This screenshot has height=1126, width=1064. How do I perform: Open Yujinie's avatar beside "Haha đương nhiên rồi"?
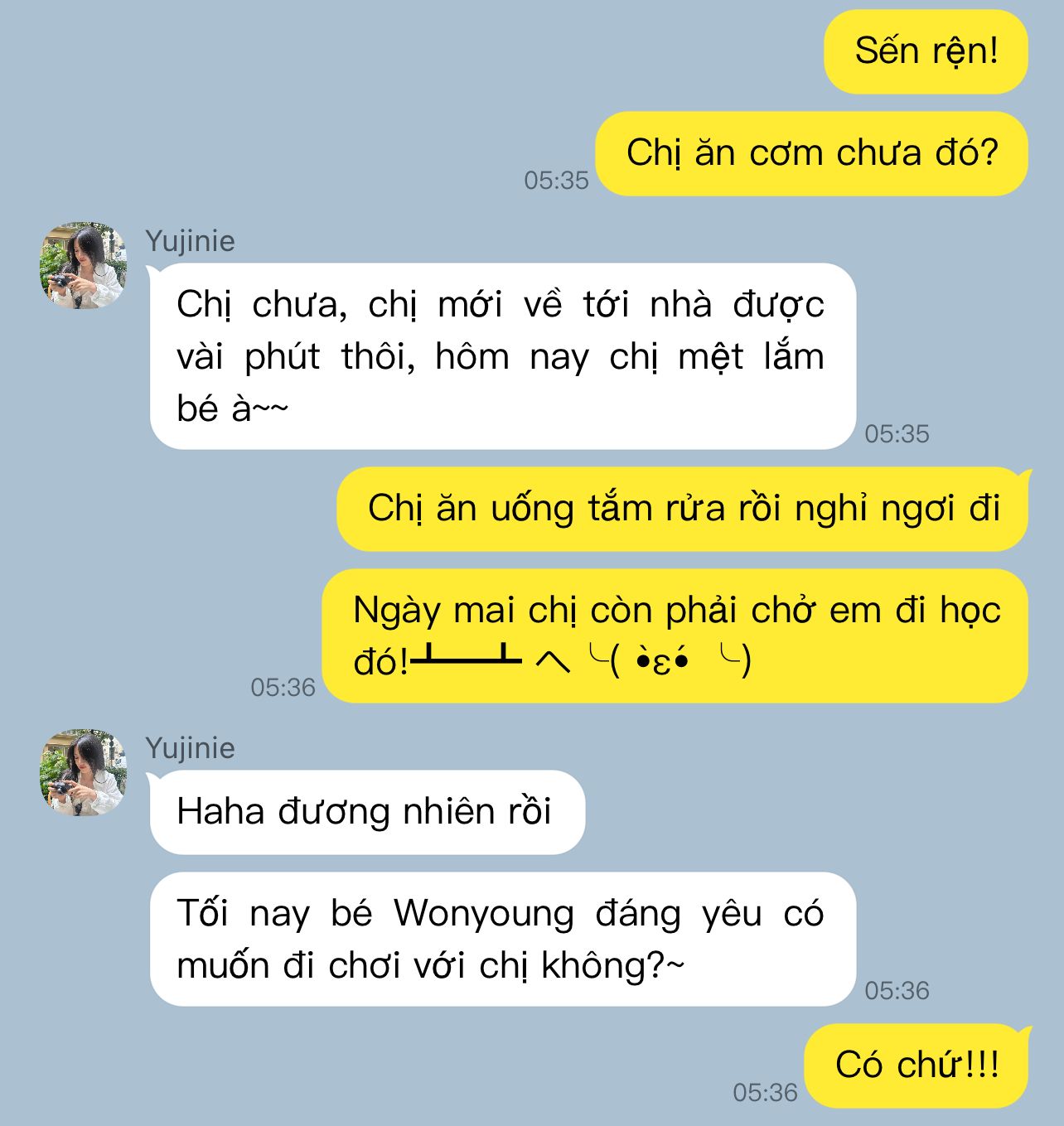(x=82, y=773)
